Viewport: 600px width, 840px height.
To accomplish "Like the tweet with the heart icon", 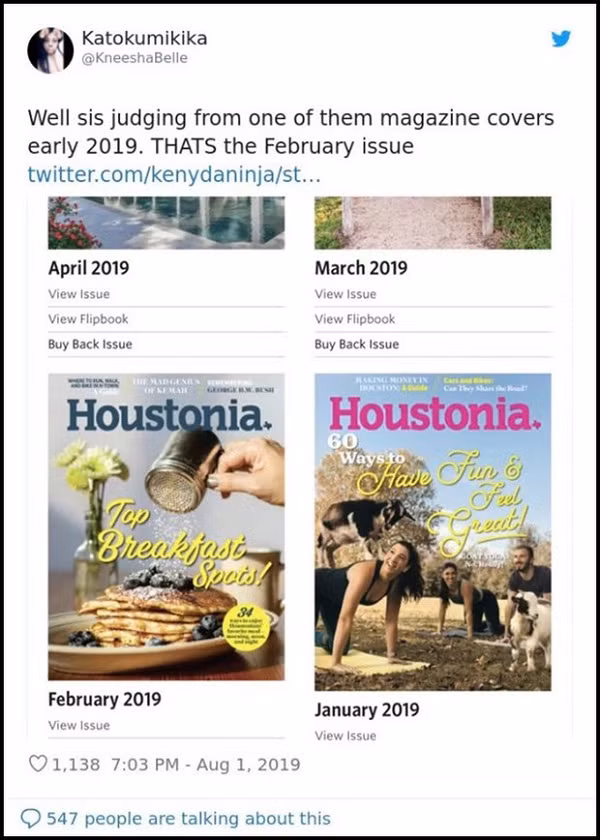I will 38,764.
